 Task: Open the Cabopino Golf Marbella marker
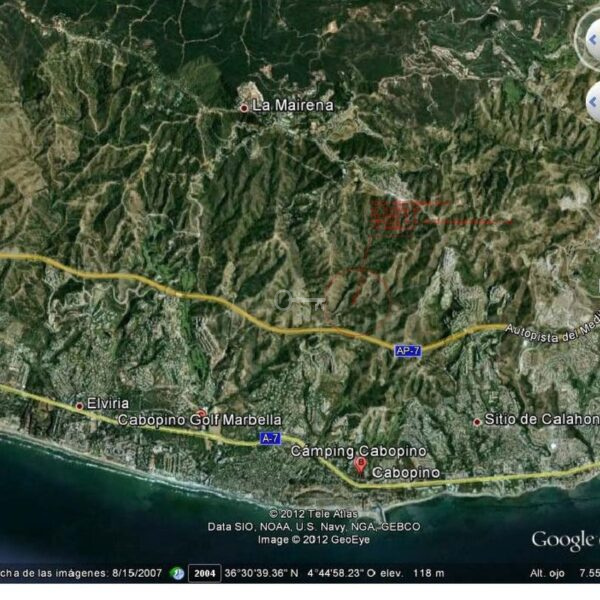click(x=202, y=412)
